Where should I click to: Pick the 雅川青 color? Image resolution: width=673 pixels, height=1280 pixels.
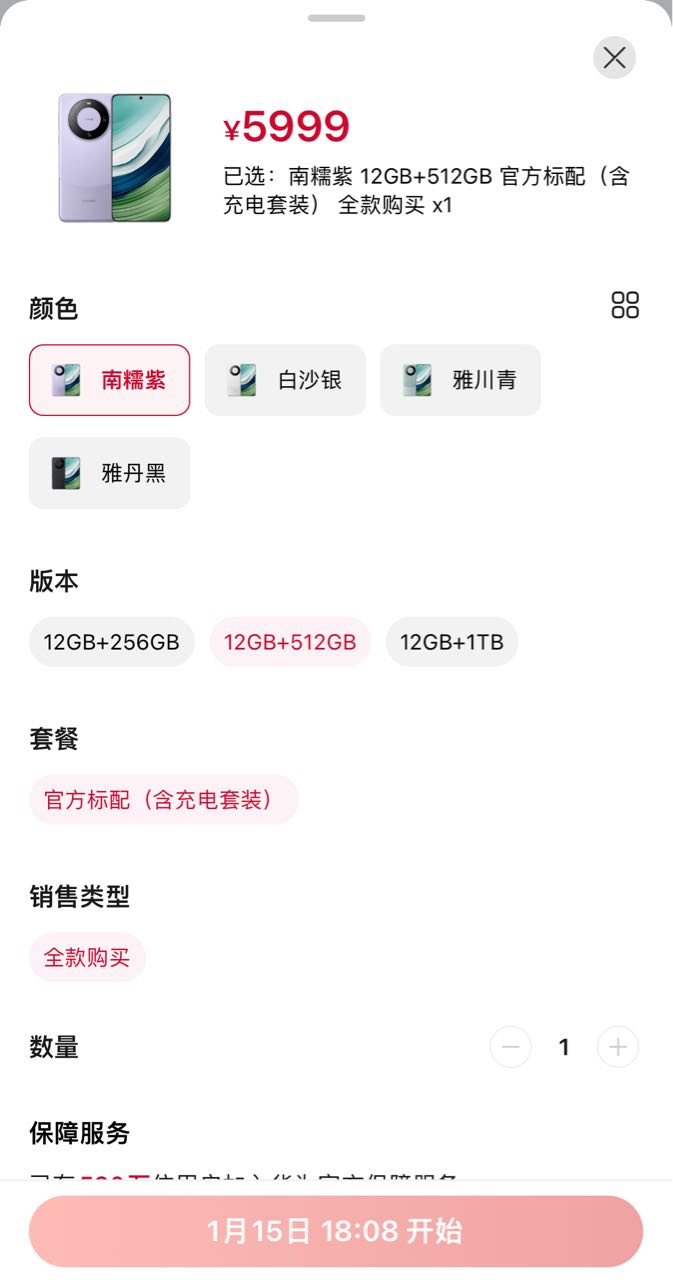tap(460, 380)
